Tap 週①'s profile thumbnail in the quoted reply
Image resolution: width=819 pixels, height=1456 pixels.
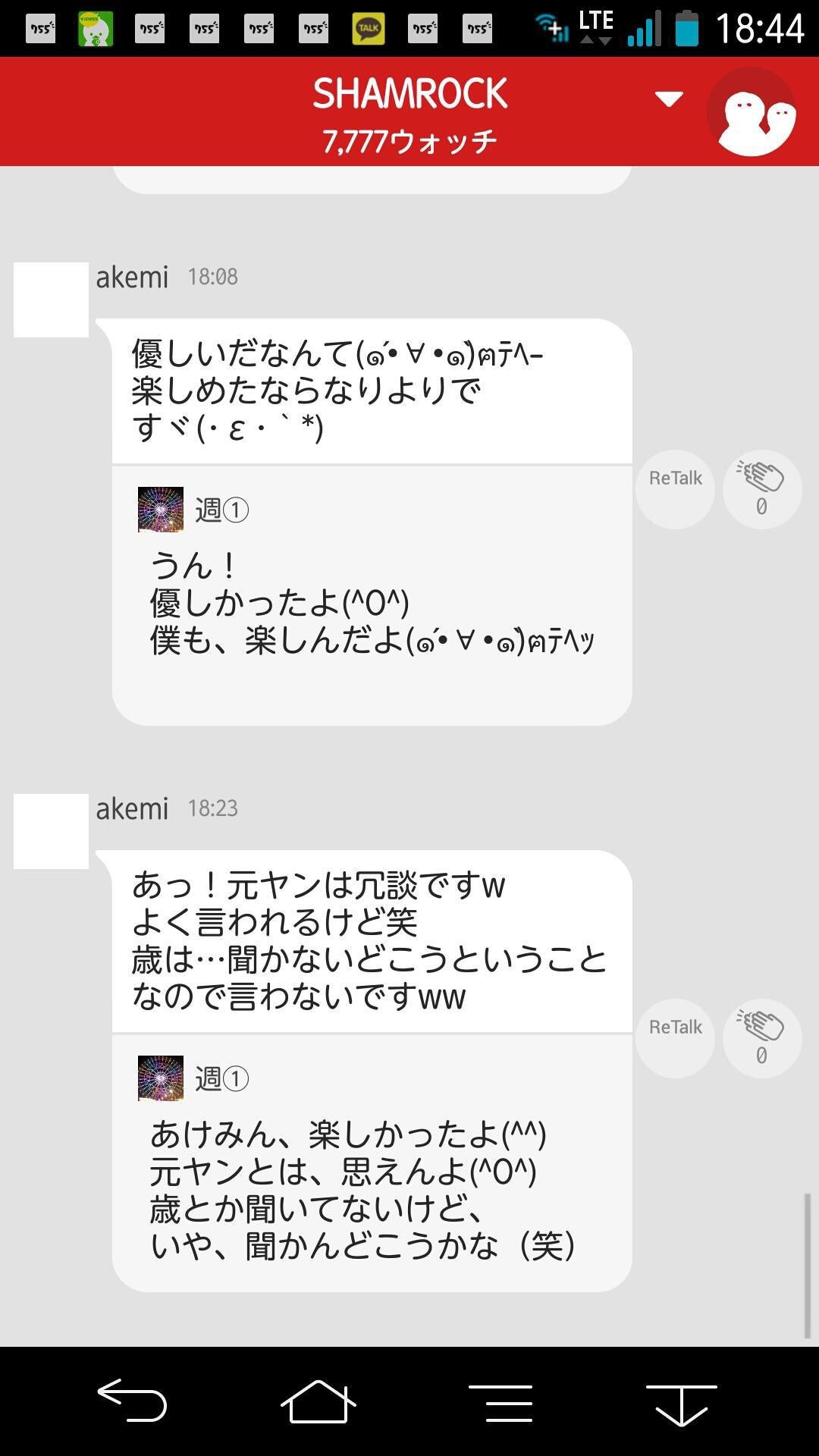[x=160, y=510]
